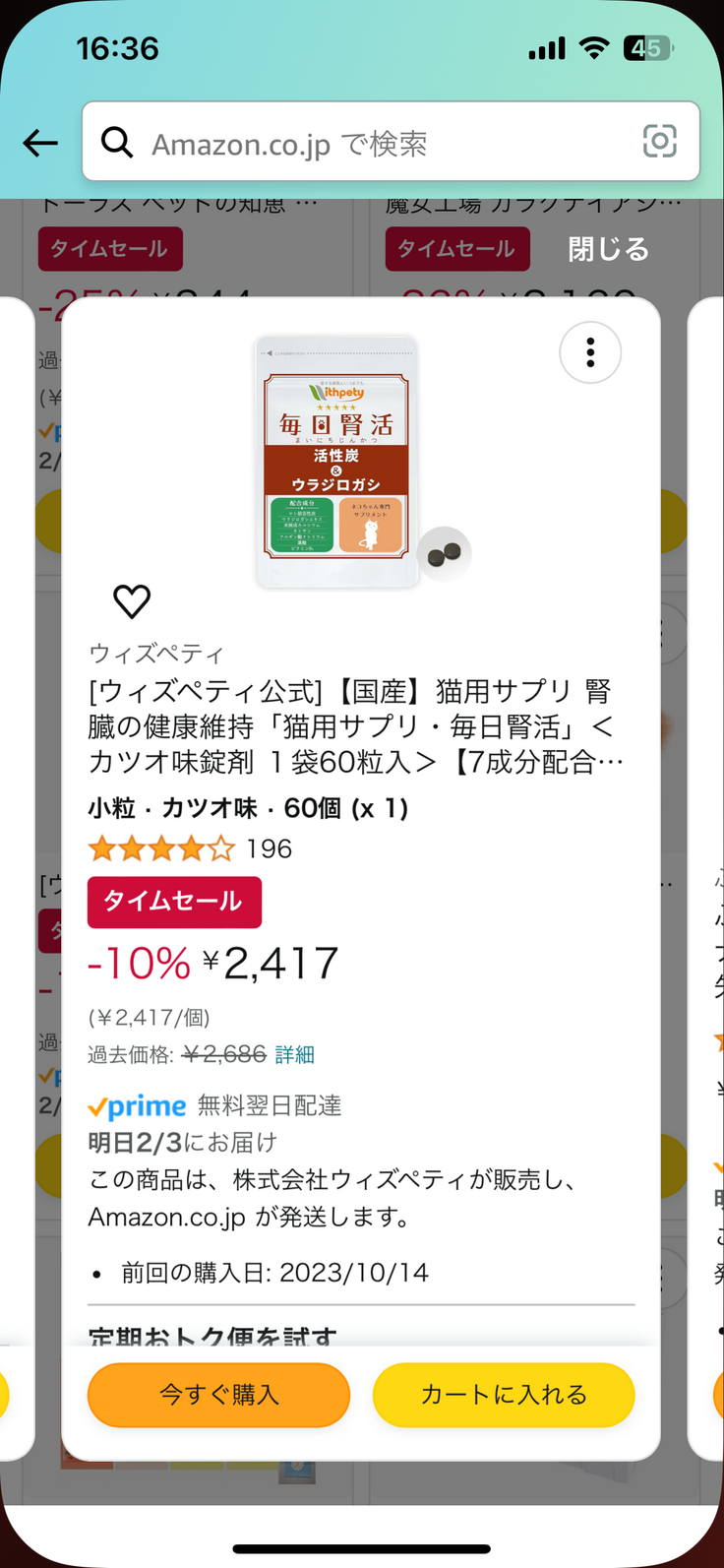View the 196 star ratings

(x=190, y=848)
